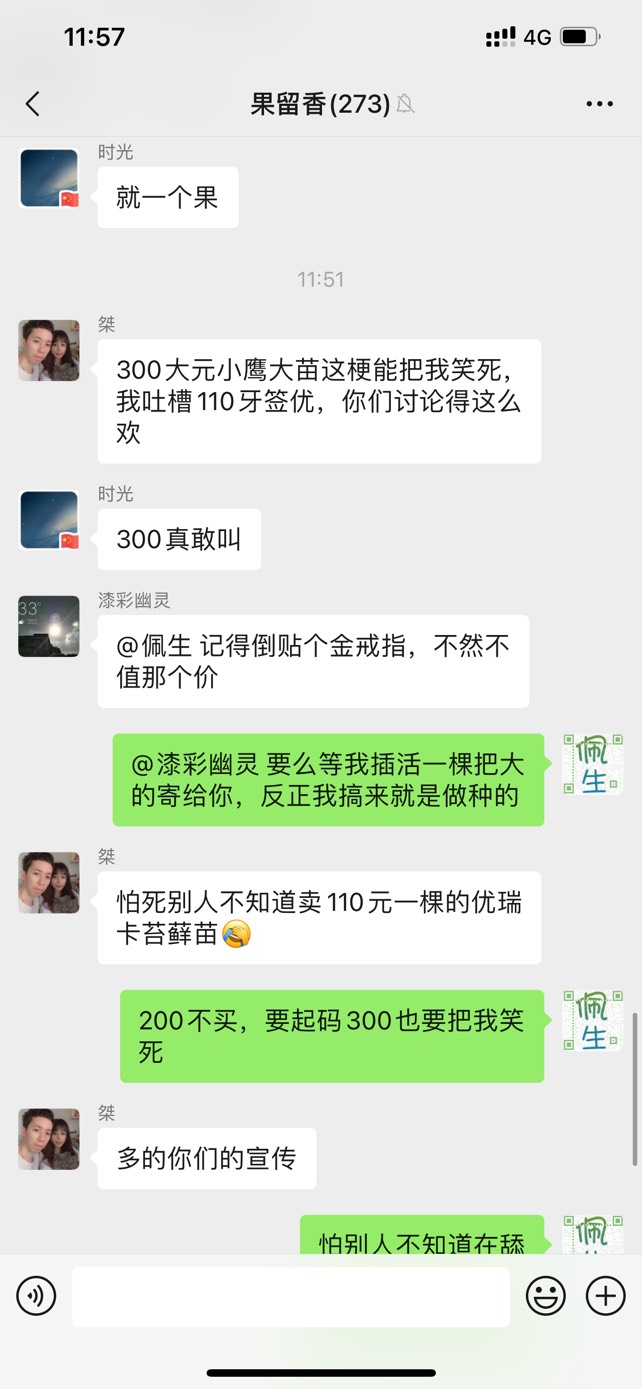Select 佩生 avatar beside "200不买" message
Screen dimensions: 642x1389
(x=594, y=1021)
